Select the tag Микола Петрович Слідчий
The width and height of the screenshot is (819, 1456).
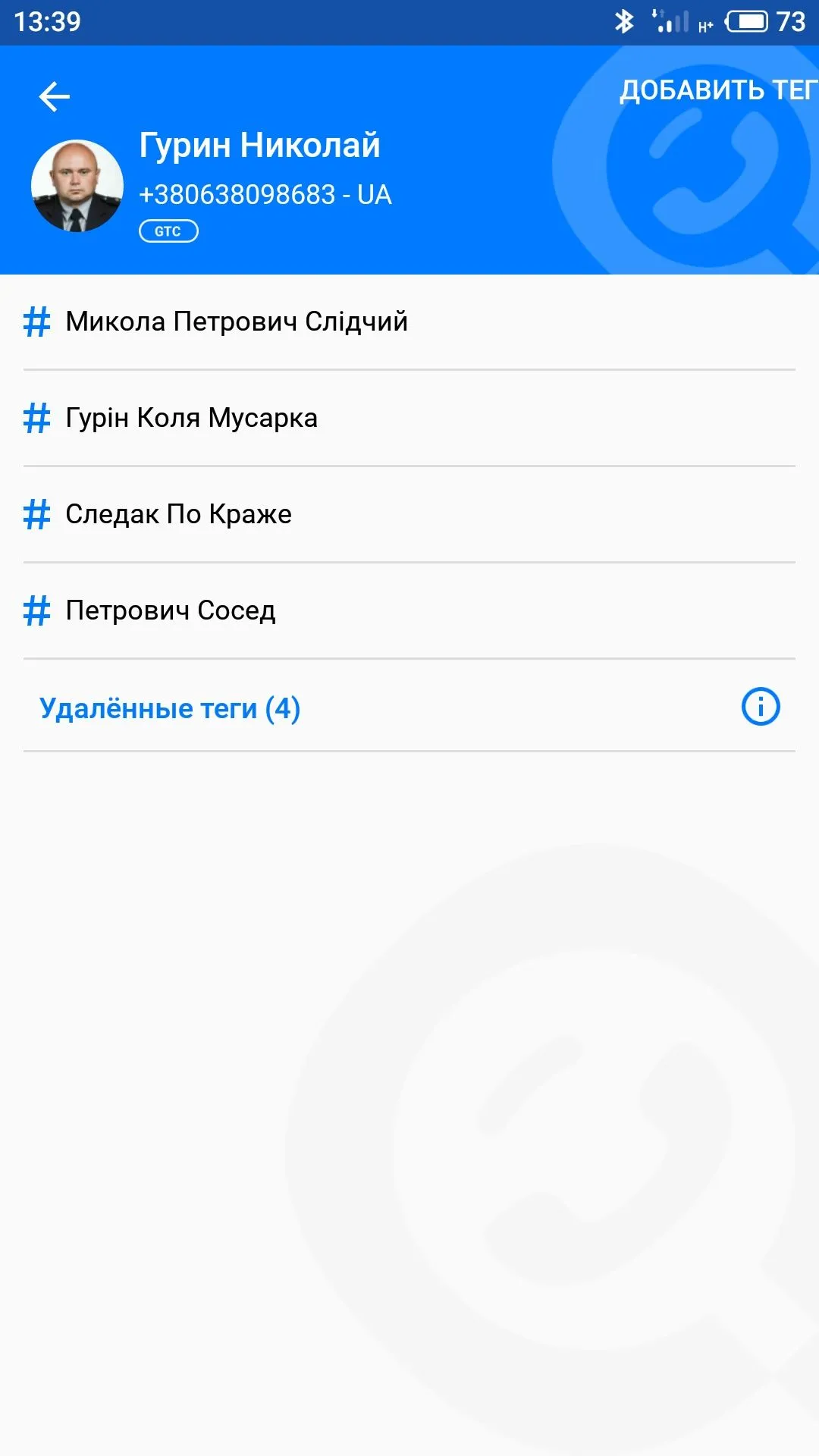pos(237,322)
